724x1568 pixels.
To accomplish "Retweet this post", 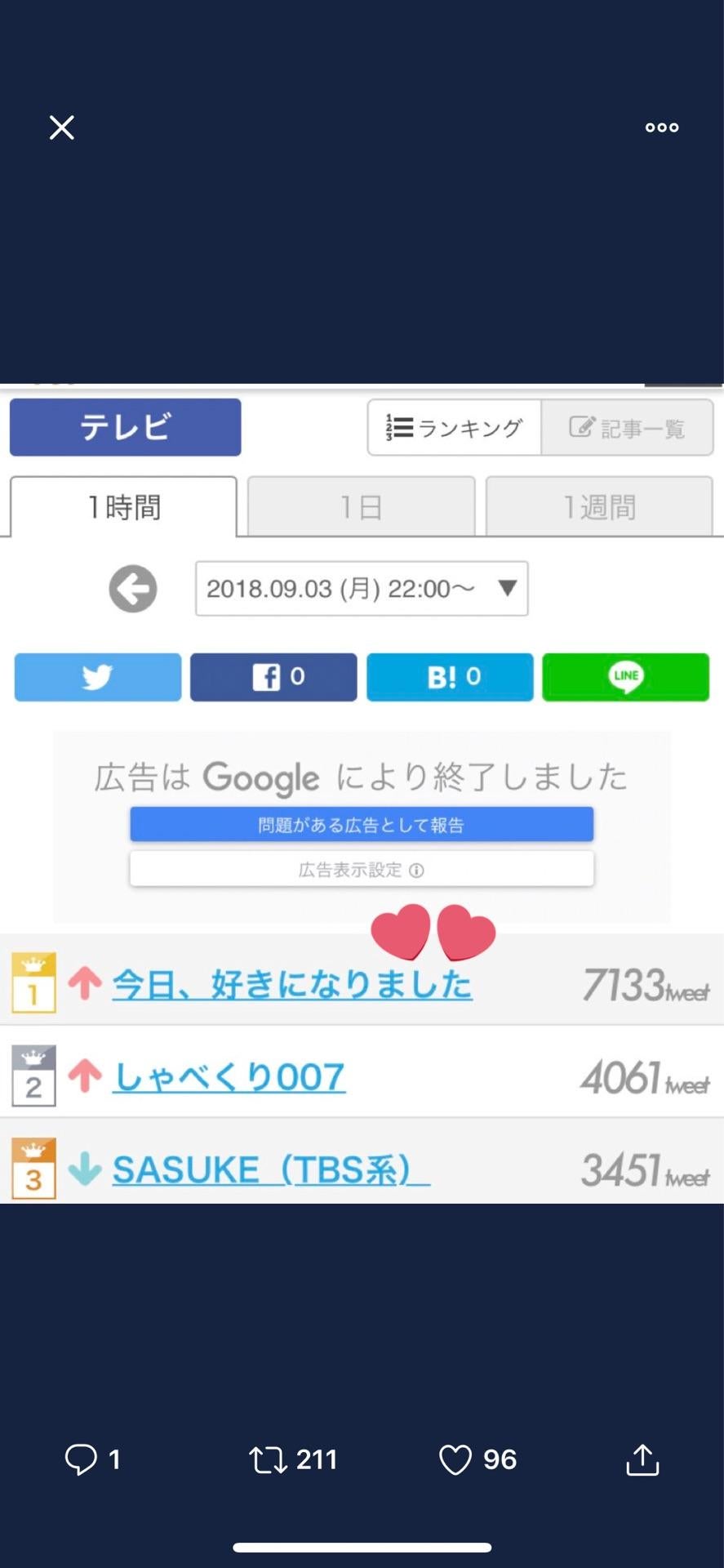I will point(269,1459).
